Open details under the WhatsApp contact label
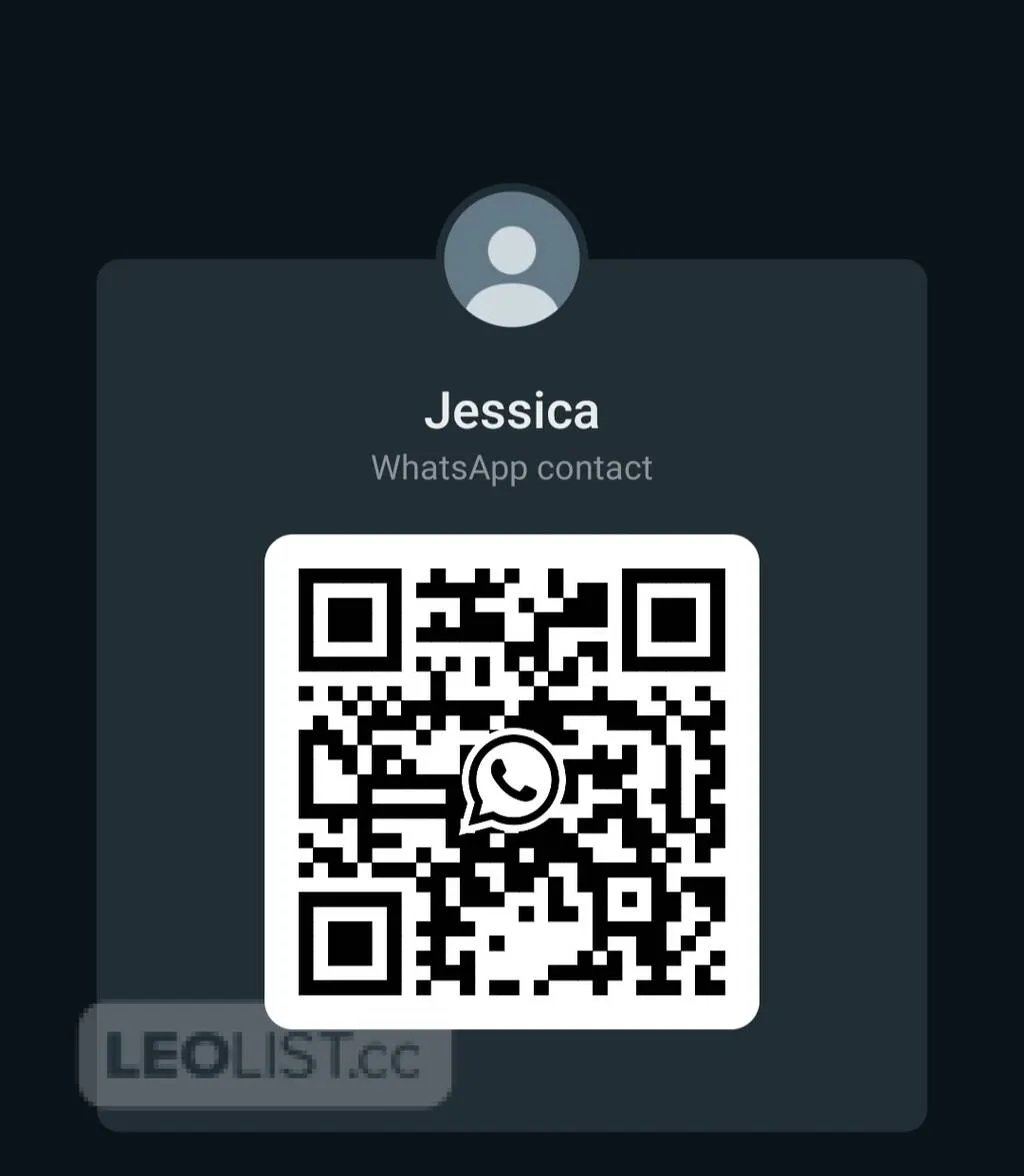 click(512, 468)
